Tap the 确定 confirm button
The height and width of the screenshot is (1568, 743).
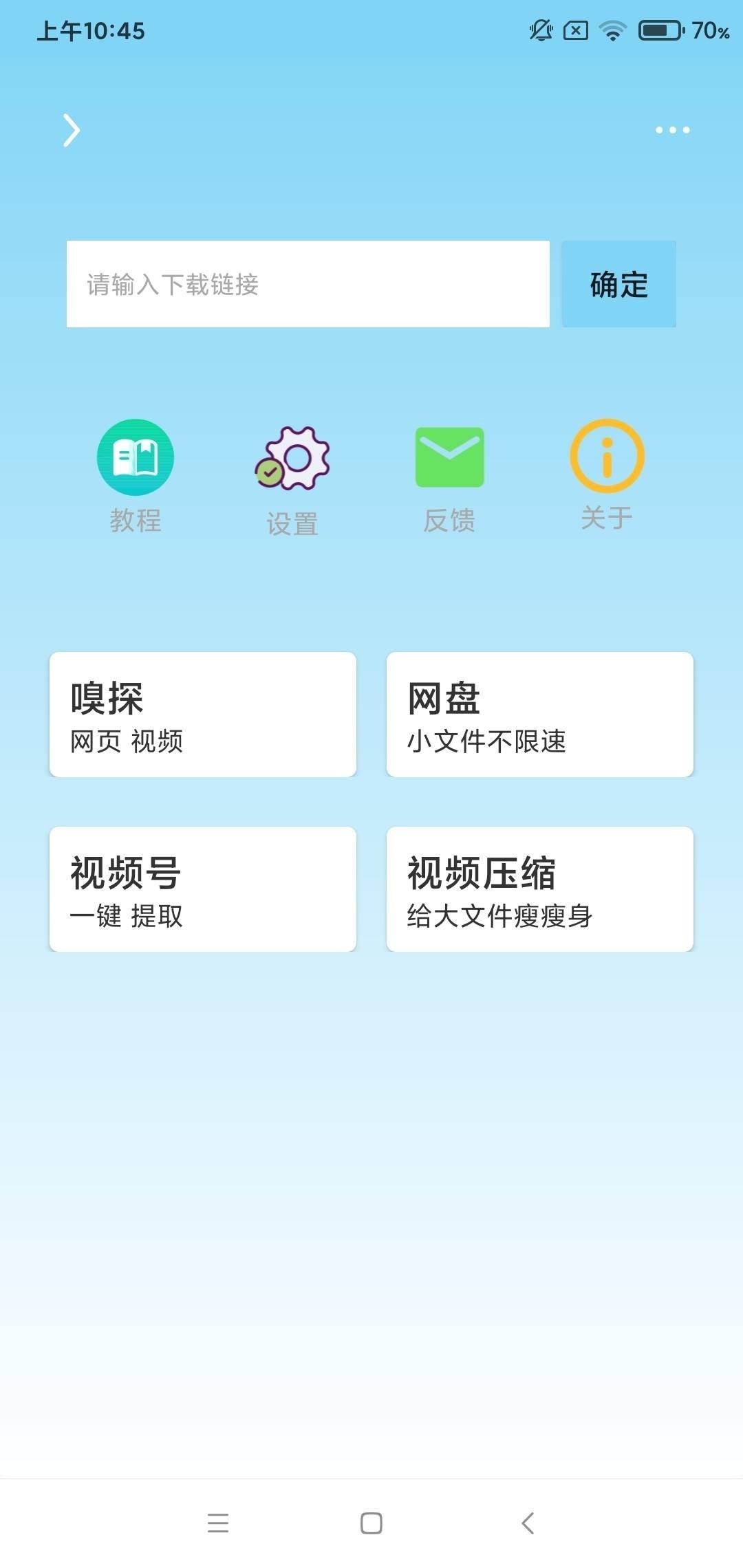[618, 284]
